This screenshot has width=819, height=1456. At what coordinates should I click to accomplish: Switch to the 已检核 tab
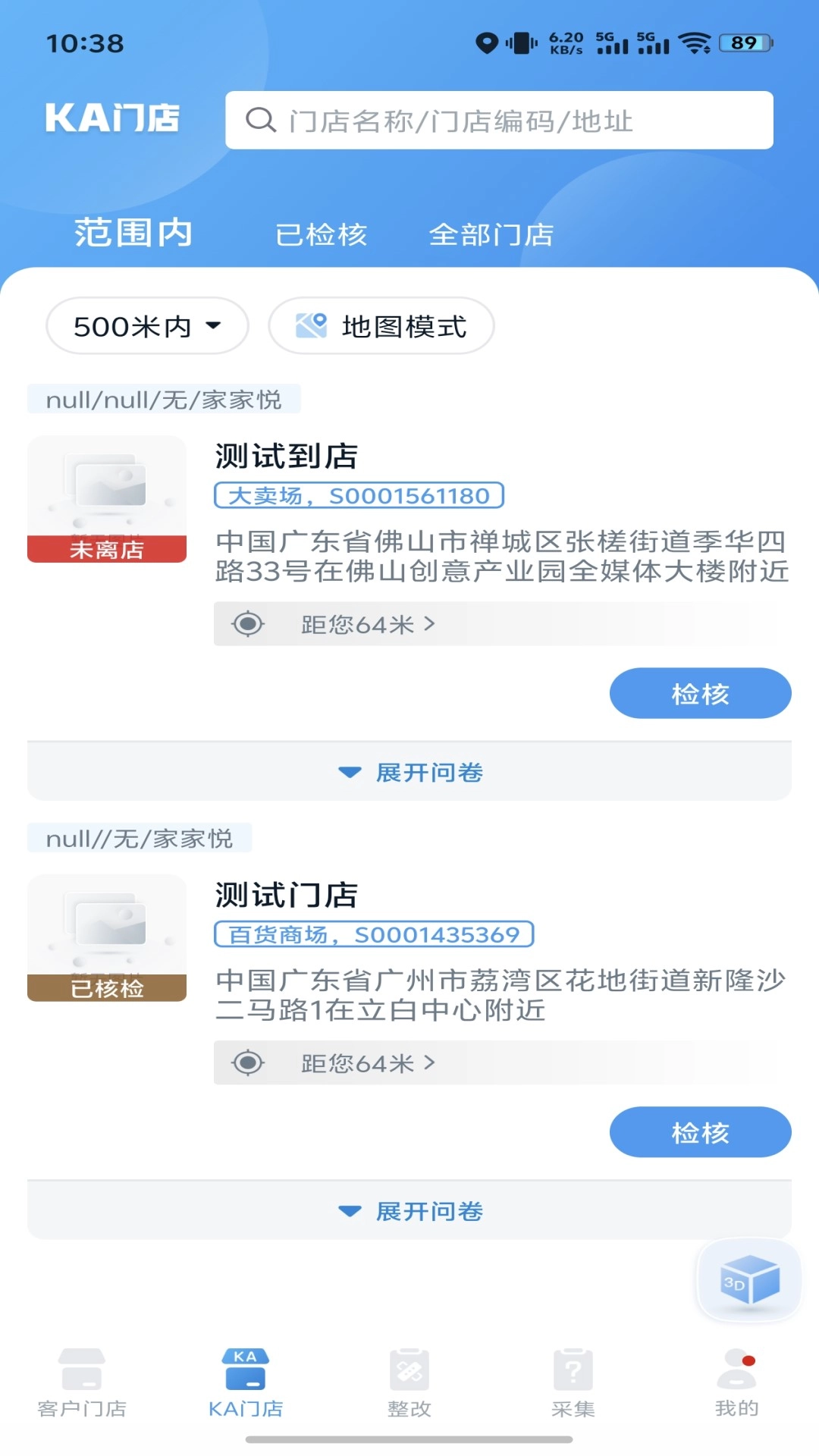pyautogui.click(x=321, y=234)
